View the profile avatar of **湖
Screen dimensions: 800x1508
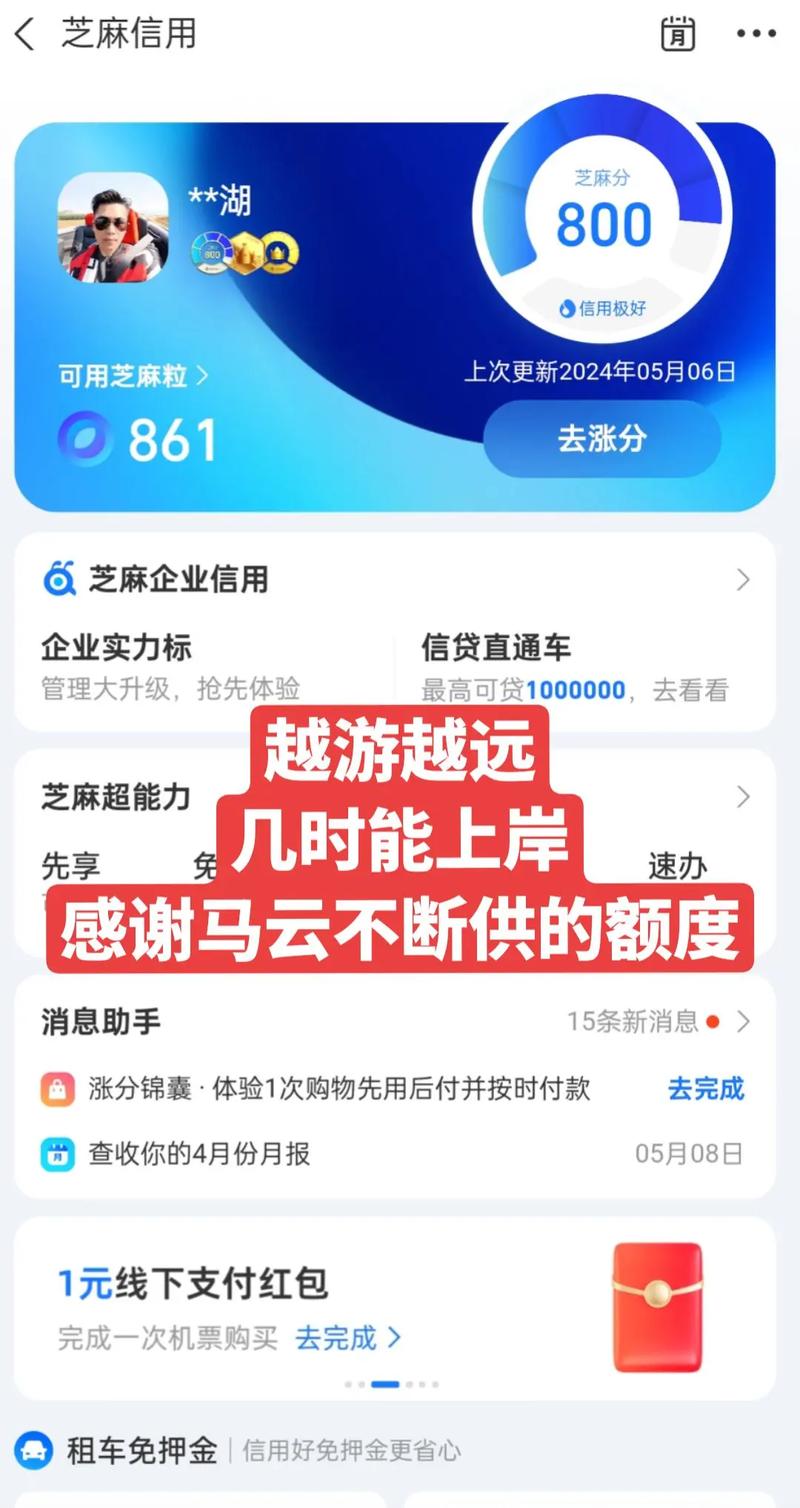112,228
